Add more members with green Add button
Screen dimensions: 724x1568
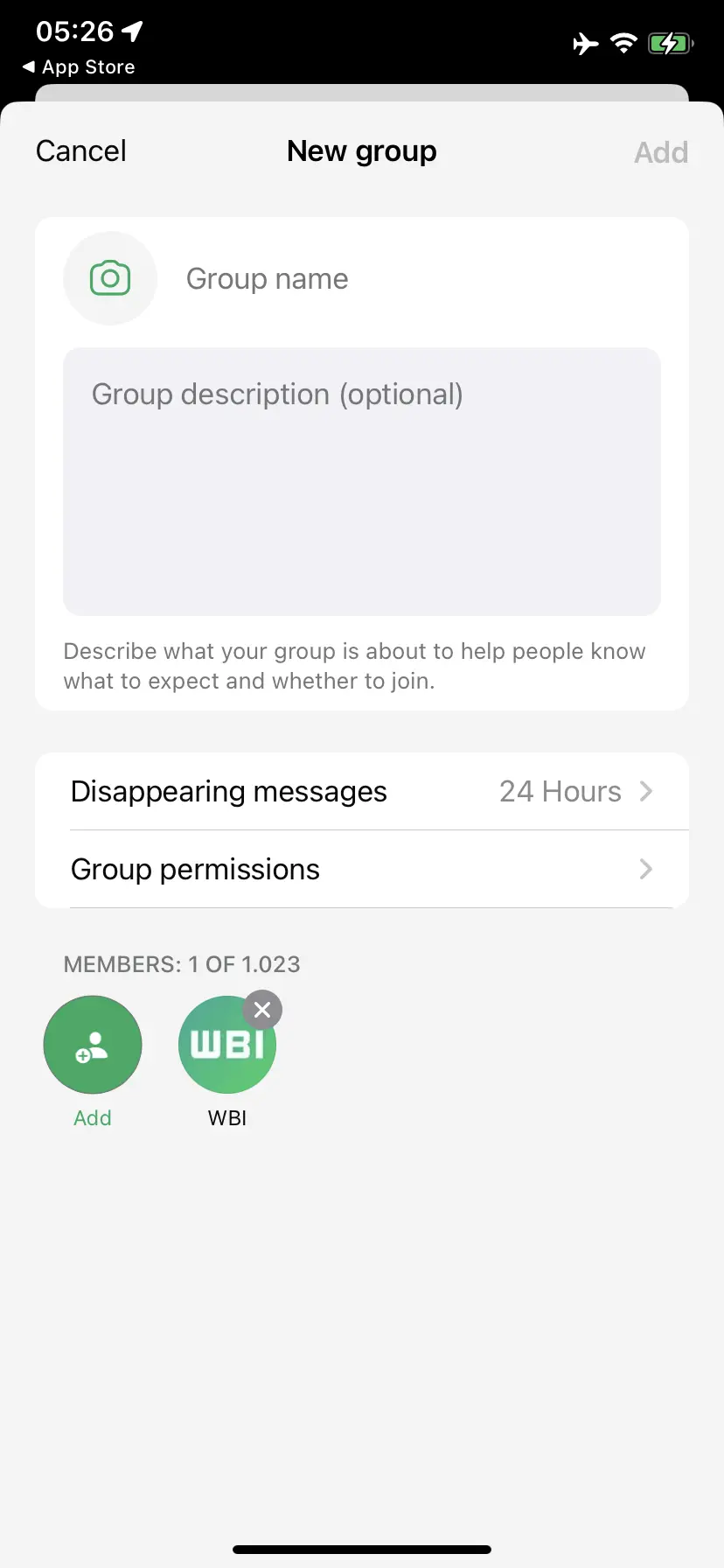click(93, 1045)
